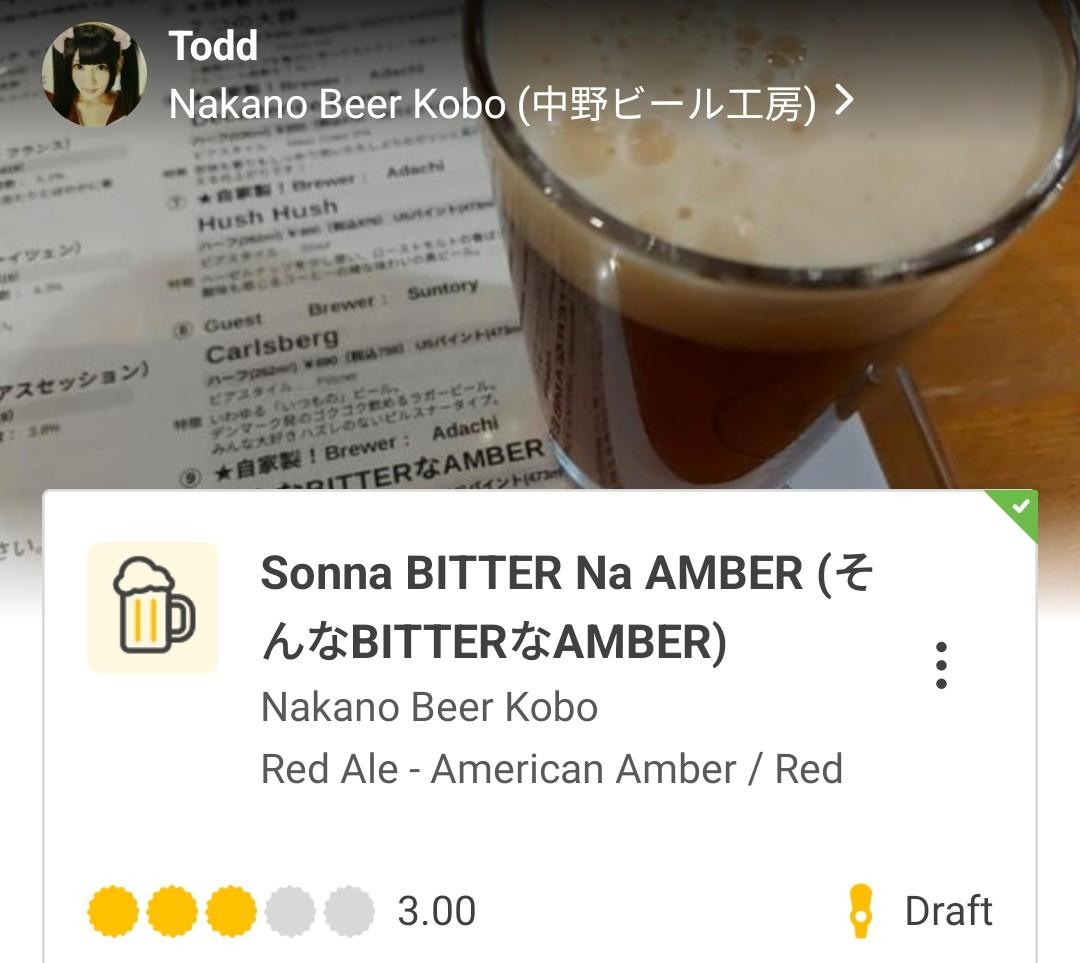Open the Nakano Beer Kobo venue link
The height and width of the screenshot is (963, 1080).
[510, 102]
